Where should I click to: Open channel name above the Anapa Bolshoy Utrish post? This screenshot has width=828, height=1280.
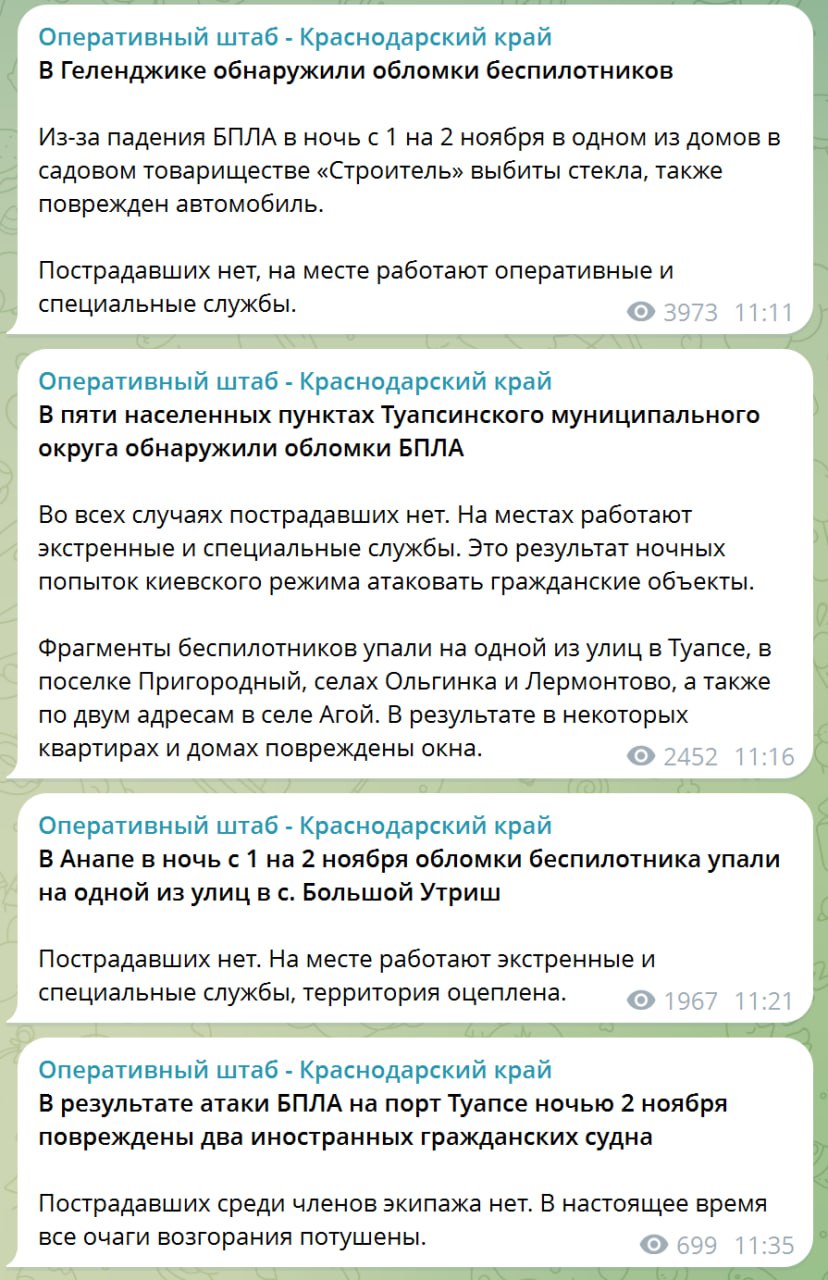pyautogui.click(x=295, y=826)
